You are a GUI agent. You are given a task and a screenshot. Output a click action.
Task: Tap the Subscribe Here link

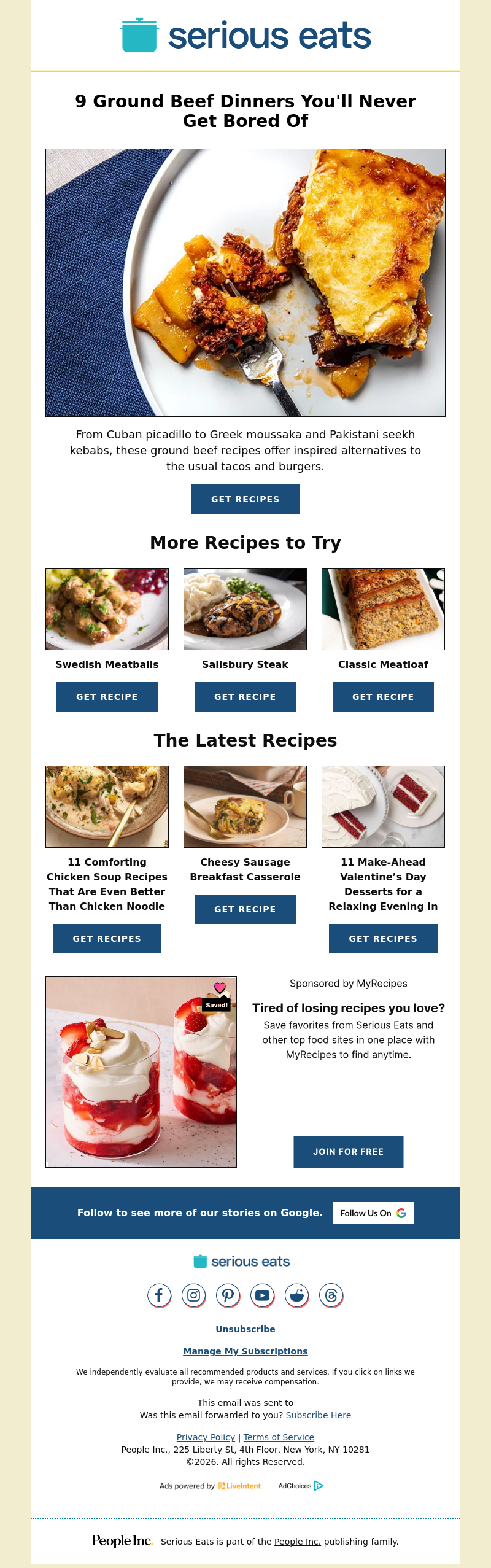tap(318, 1415)
